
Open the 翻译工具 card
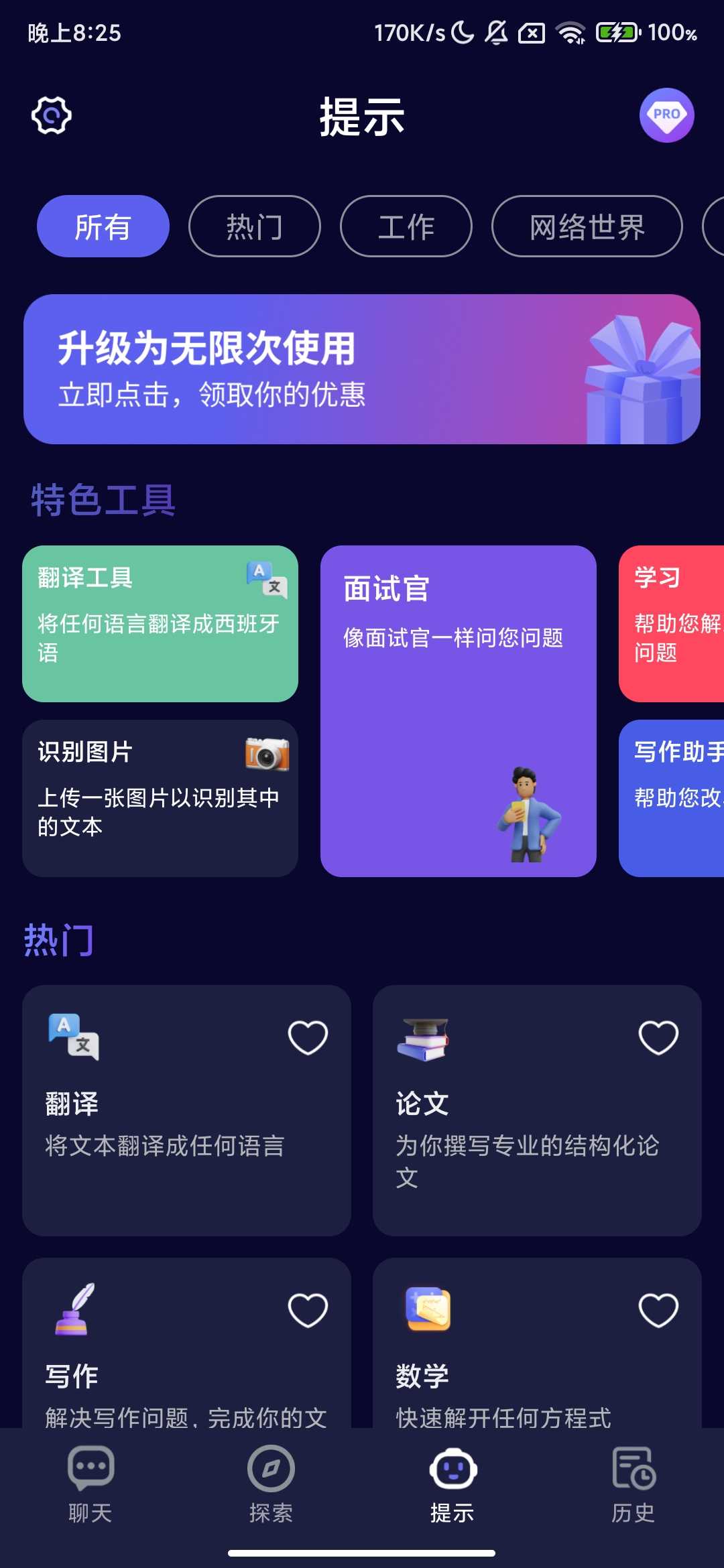click(160, 623)
